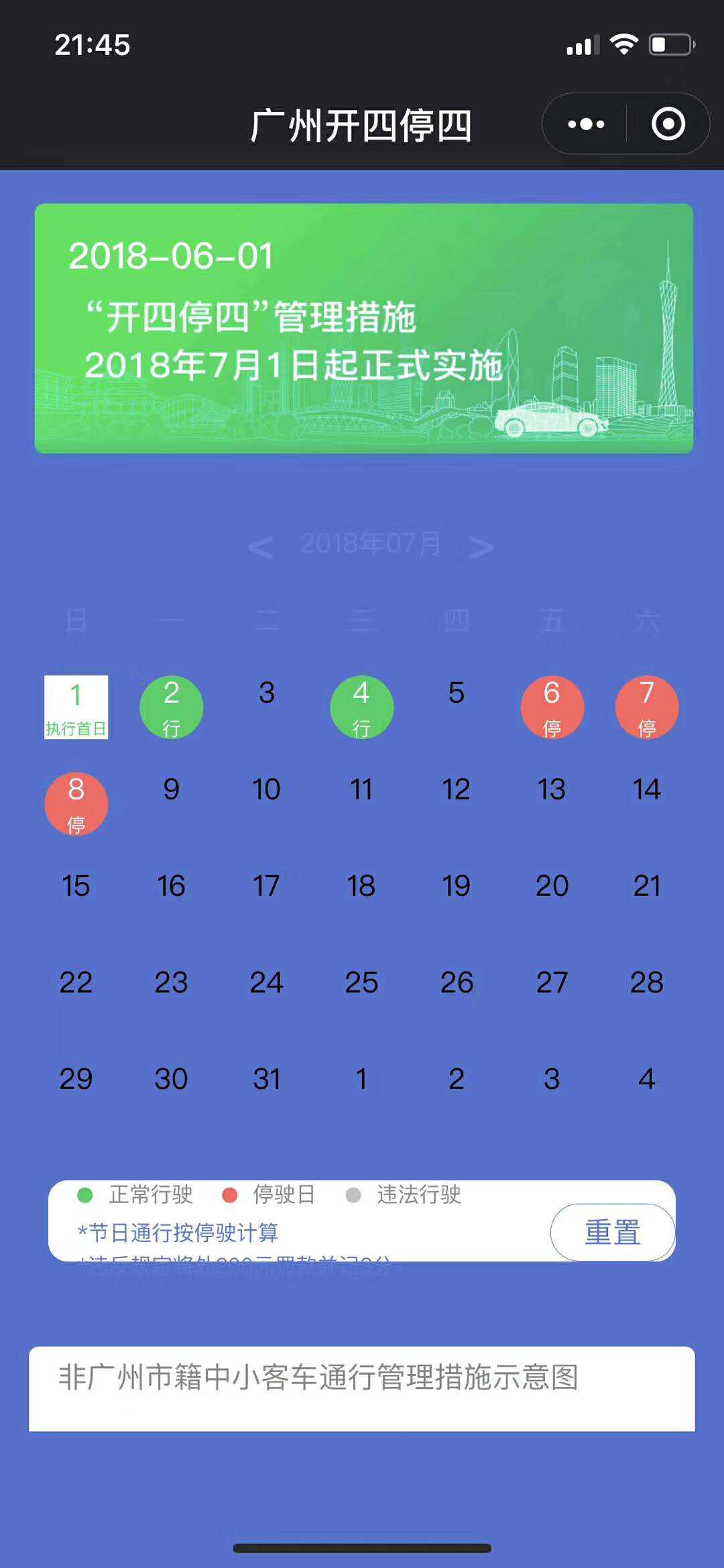Select July 8 marked 停
The height and width of the screenshot is (1568, 724).
(76, 803)
